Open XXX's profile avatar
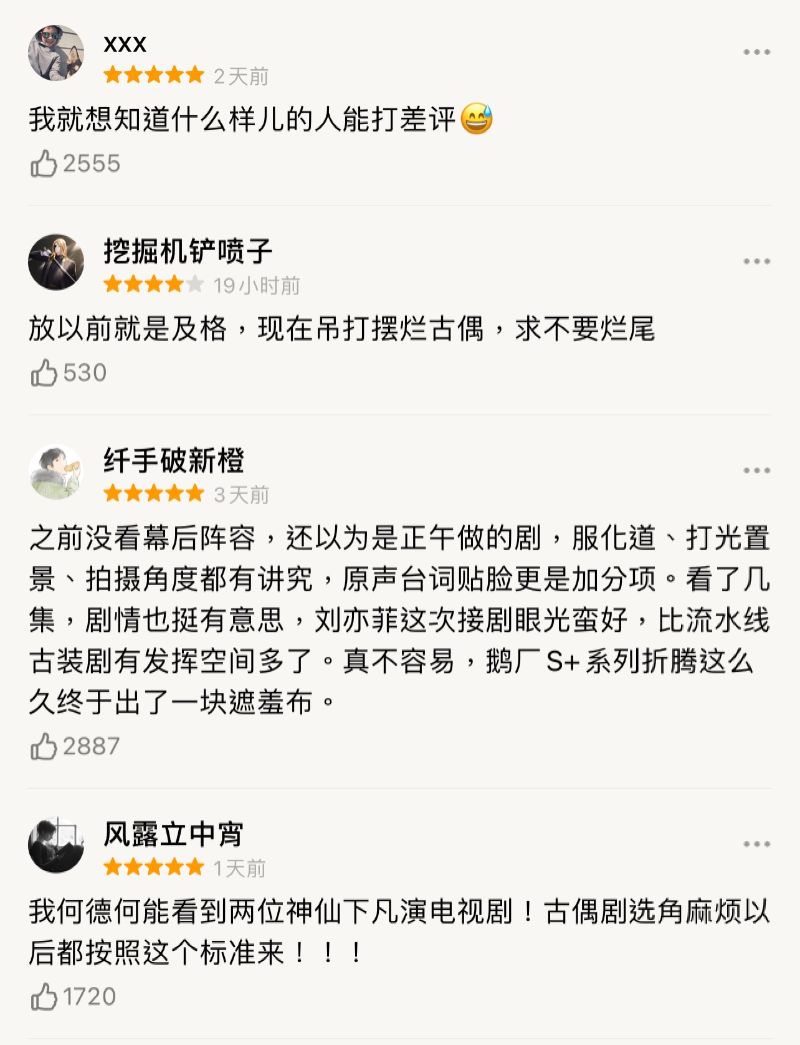This screenshot has width=800, height=1045. tap(56, 53)
